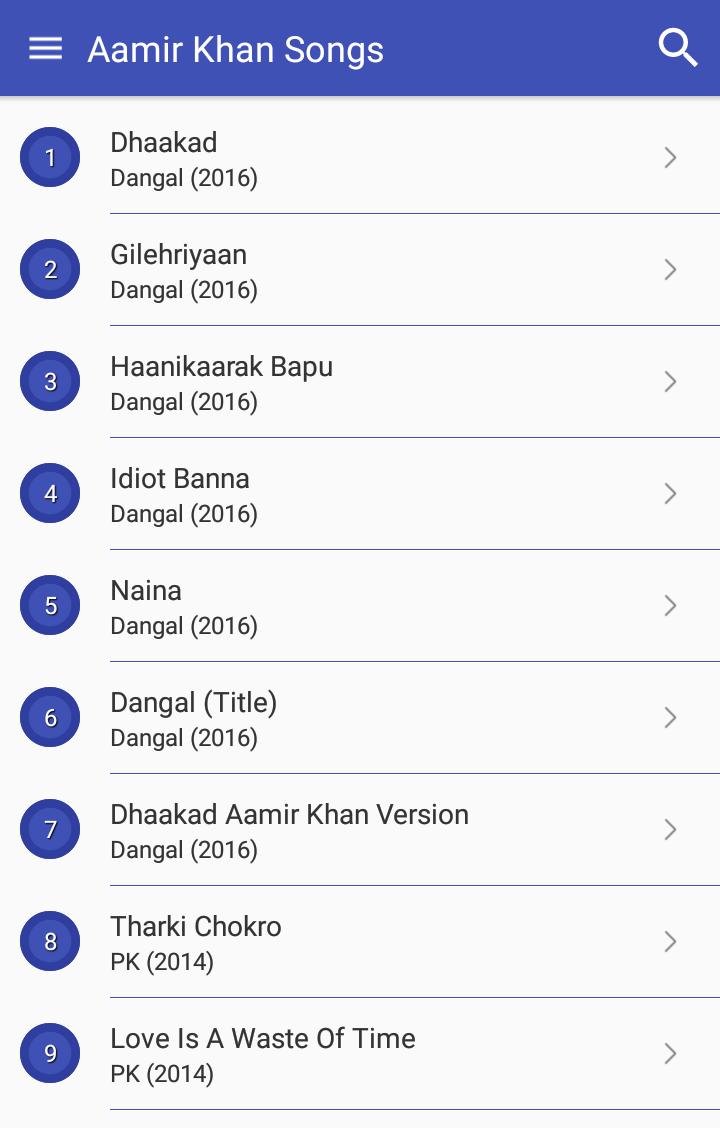Open the hamburger navigation drawer
The image size is (720, 1128).
click(45, 49)
